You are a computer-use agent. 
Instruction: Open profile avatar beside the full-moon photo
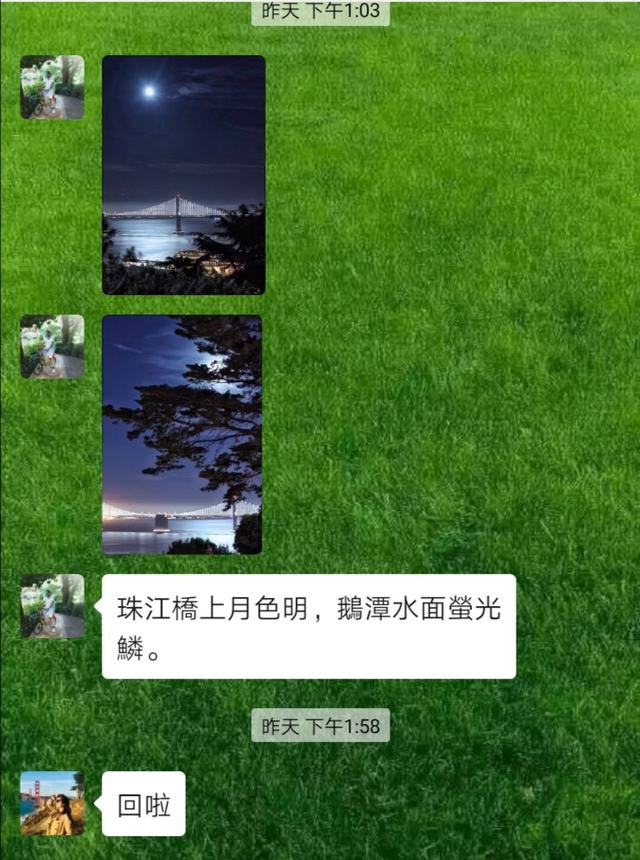click(52, 87)
